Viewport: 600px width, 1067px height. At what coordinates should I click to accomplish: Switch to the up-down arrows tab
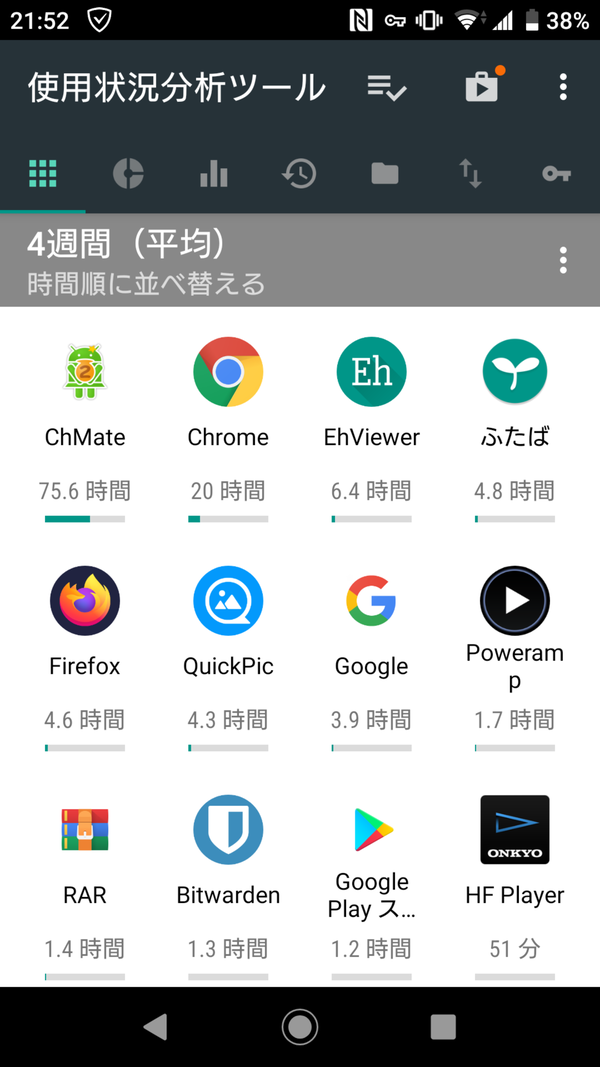(470, 174)
